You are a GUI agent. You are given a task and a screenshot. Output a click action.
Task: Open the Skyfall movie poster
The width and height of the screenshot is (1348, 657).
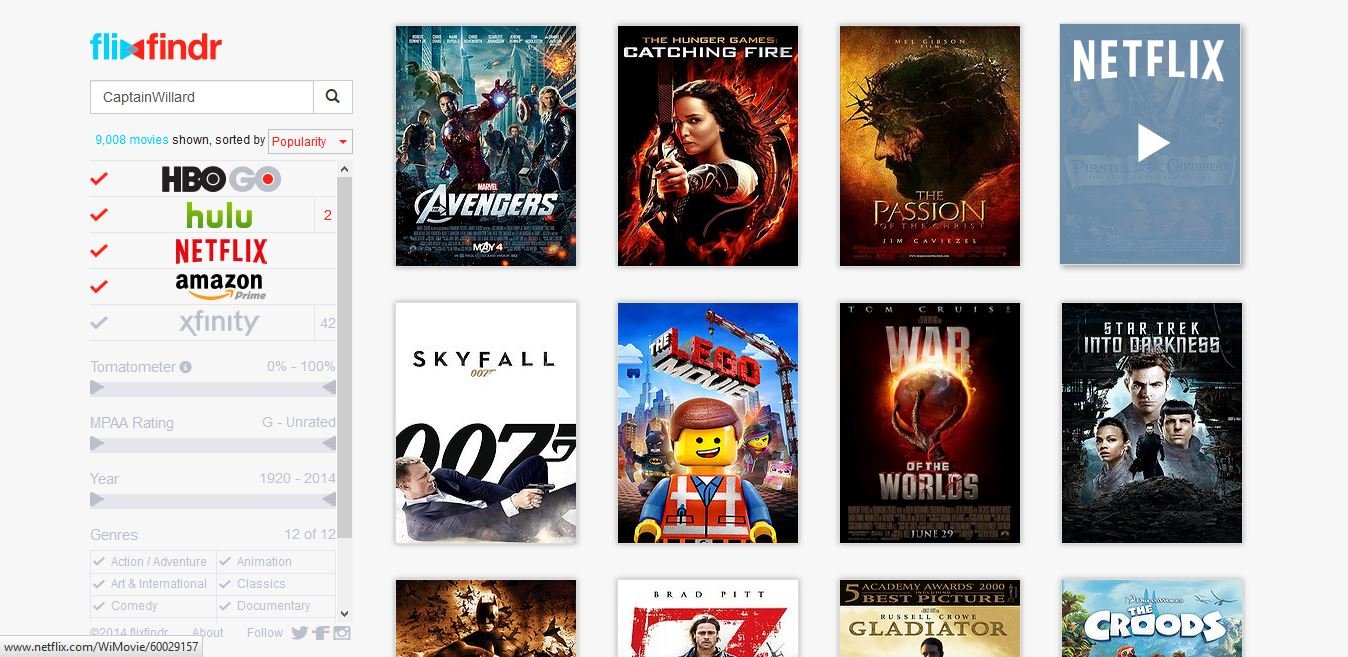coord(486,423)
